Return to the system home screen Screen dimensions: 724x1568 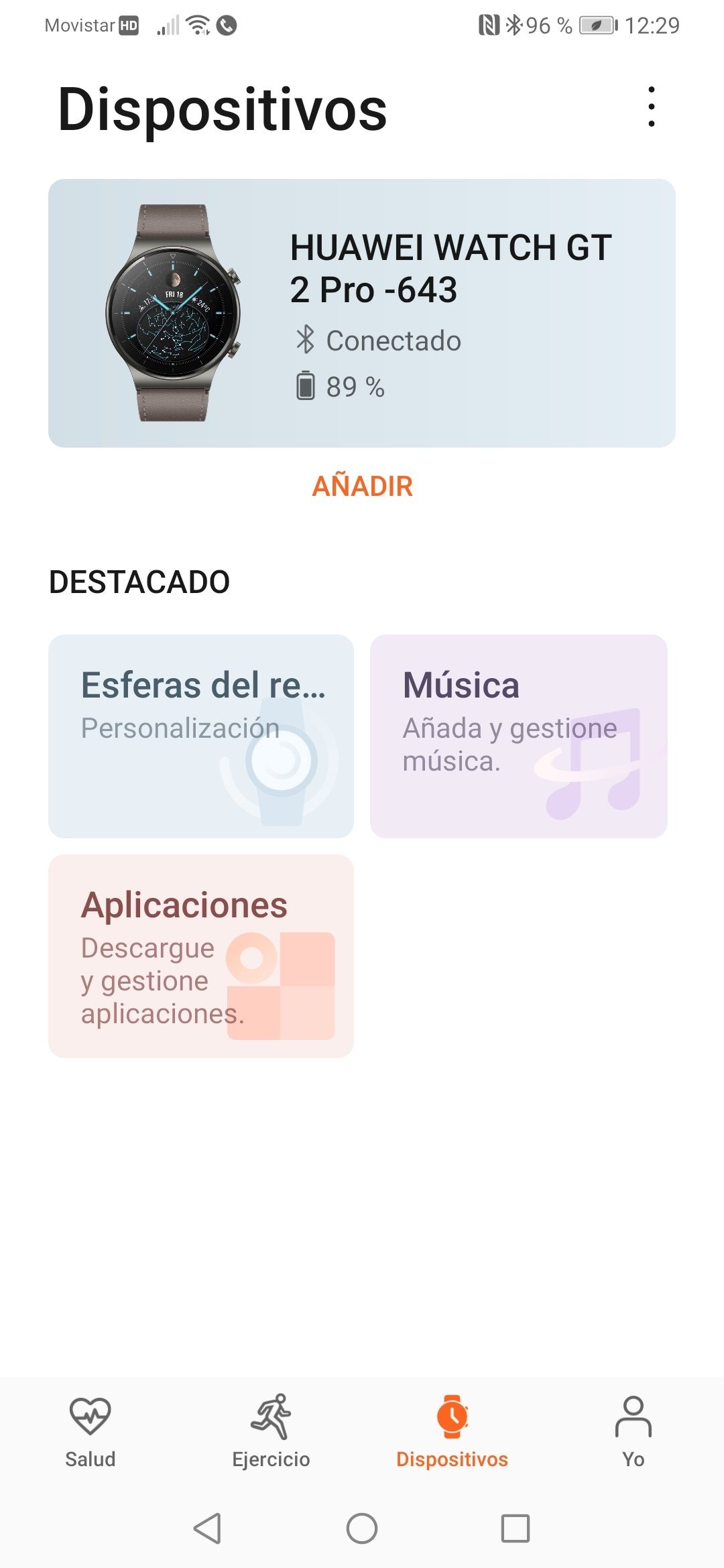[362, 1528]
